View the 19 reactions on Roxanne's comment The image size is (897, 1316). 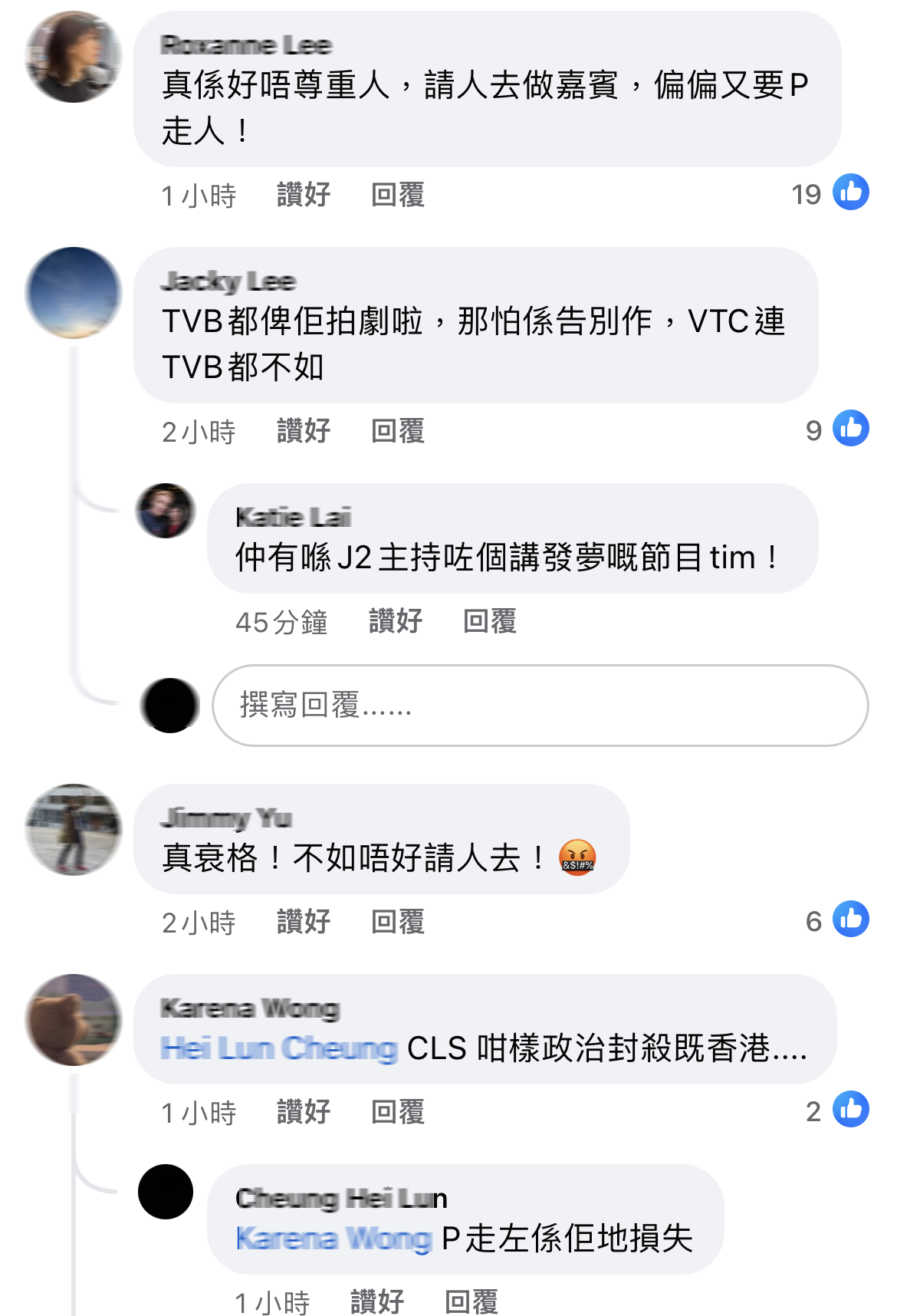click(830, 193)
